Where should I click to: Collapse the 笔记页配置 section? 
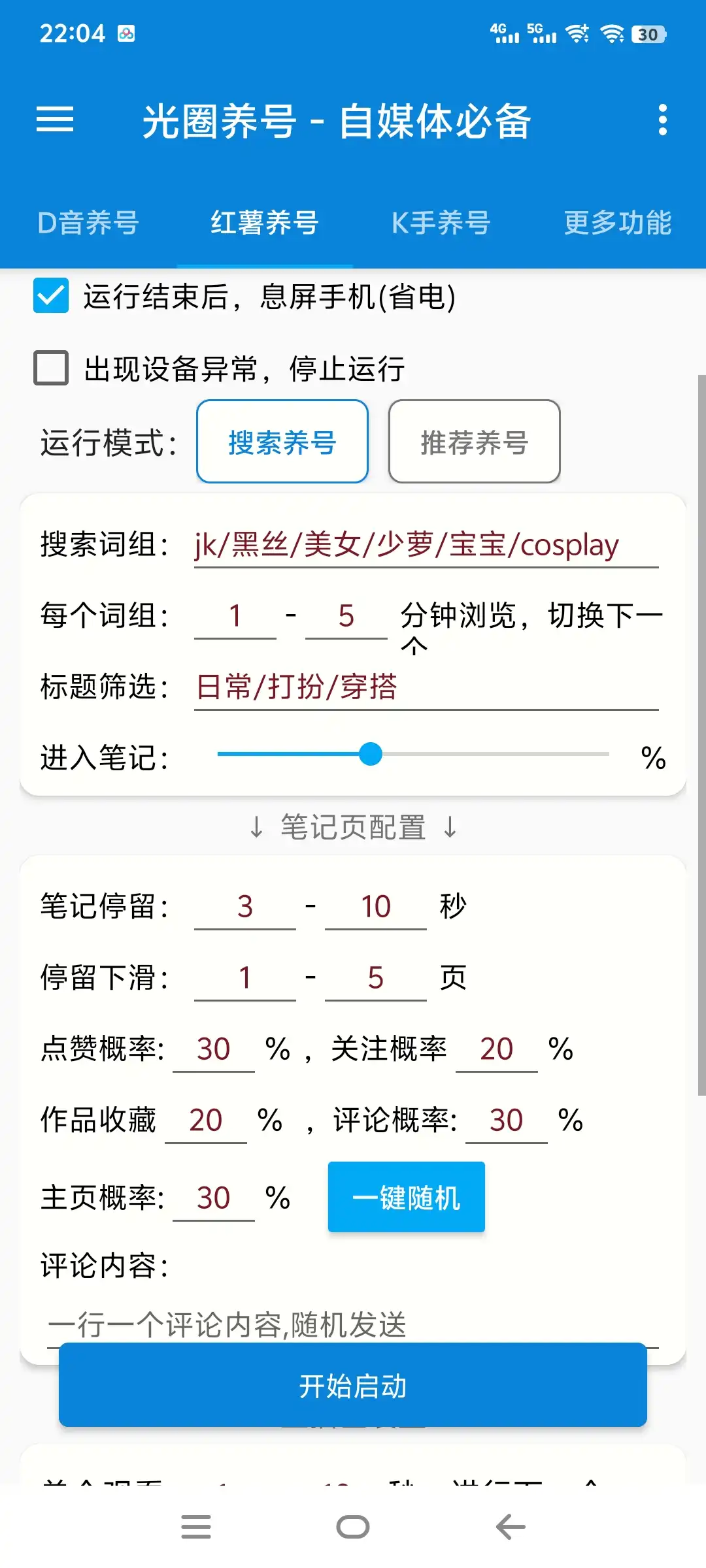click(353, 828)
